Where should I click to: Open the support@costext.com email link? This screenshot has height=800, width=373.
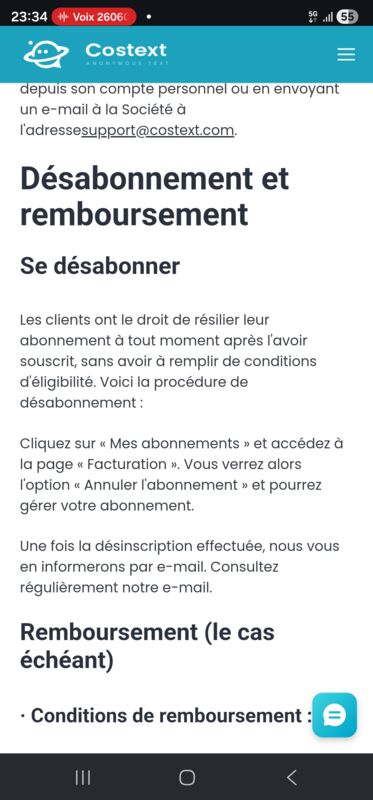tap(158, 130)
